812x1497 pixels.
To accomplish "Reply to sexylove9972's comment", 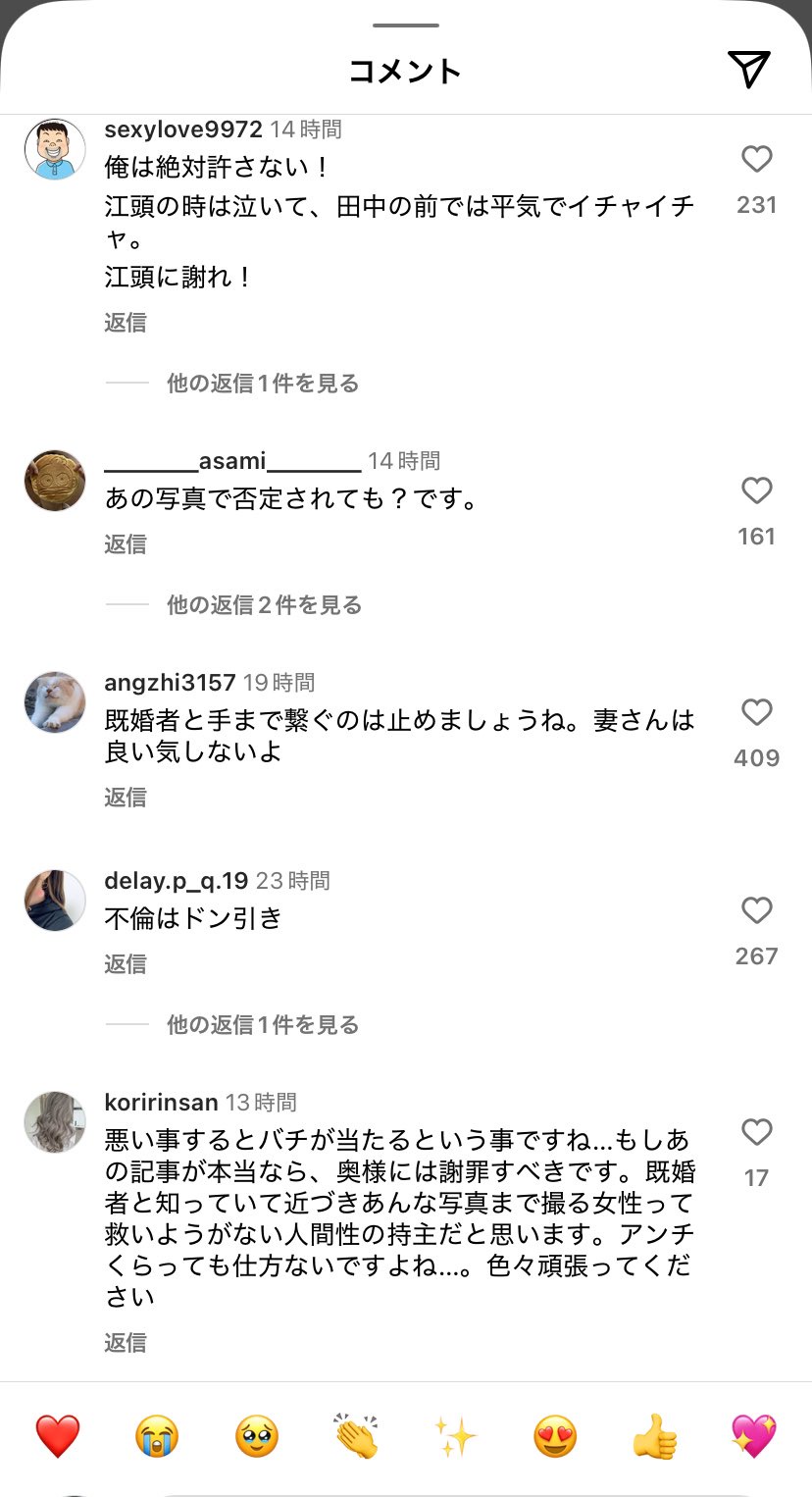I will click(x=126, y=322).
